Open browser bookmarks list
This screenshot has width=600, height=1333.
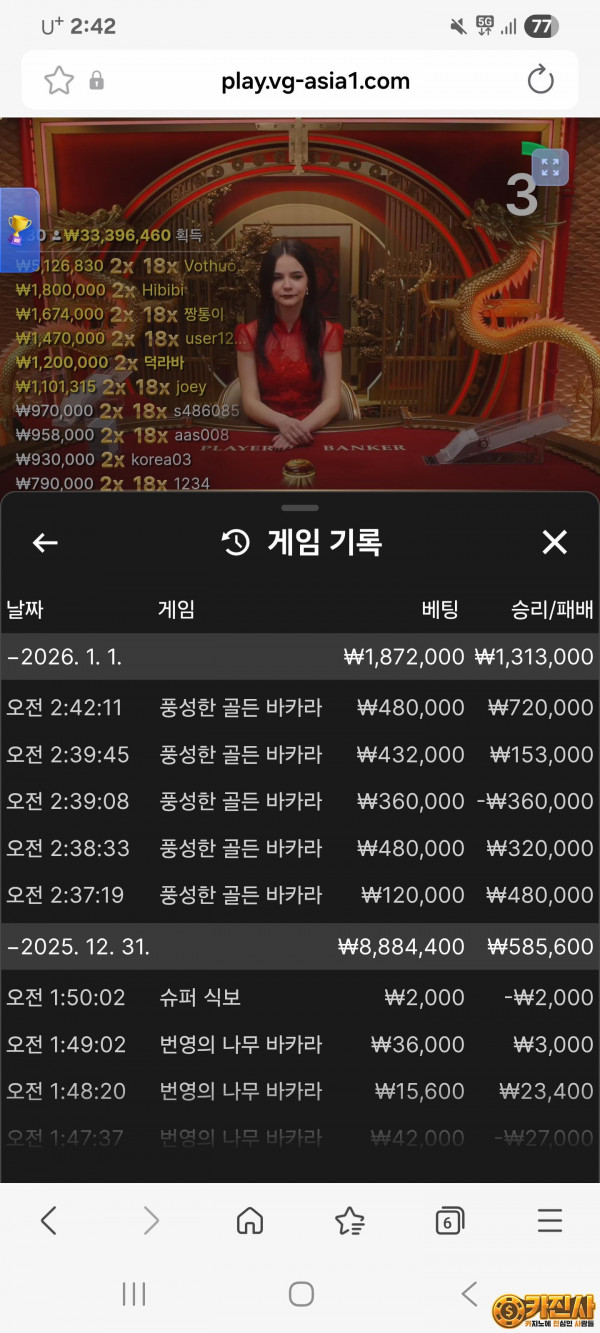click(x=349, y=1220)
